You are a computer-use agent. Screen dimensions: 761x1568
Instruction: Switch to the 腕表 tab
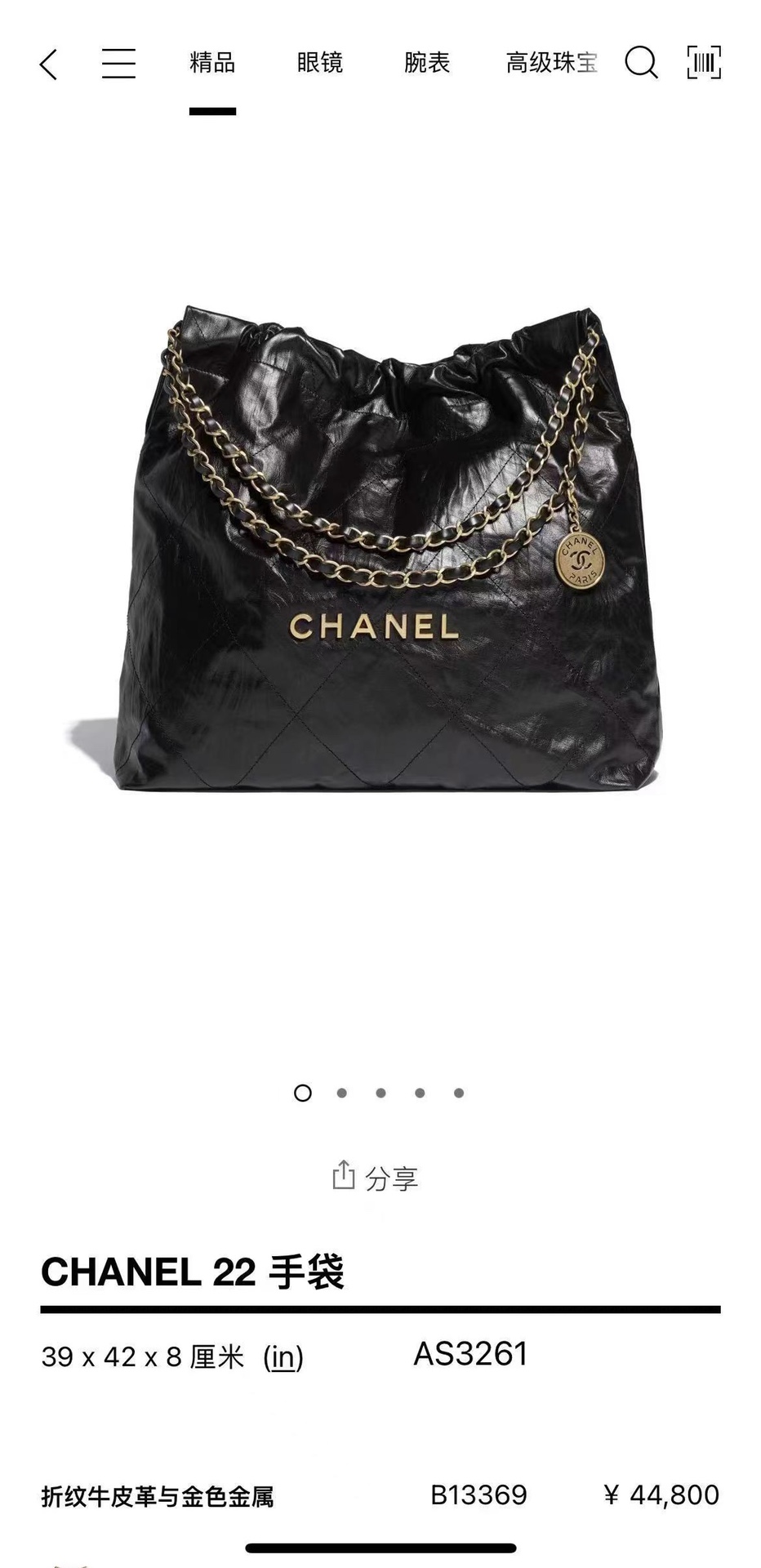(427, 63)
